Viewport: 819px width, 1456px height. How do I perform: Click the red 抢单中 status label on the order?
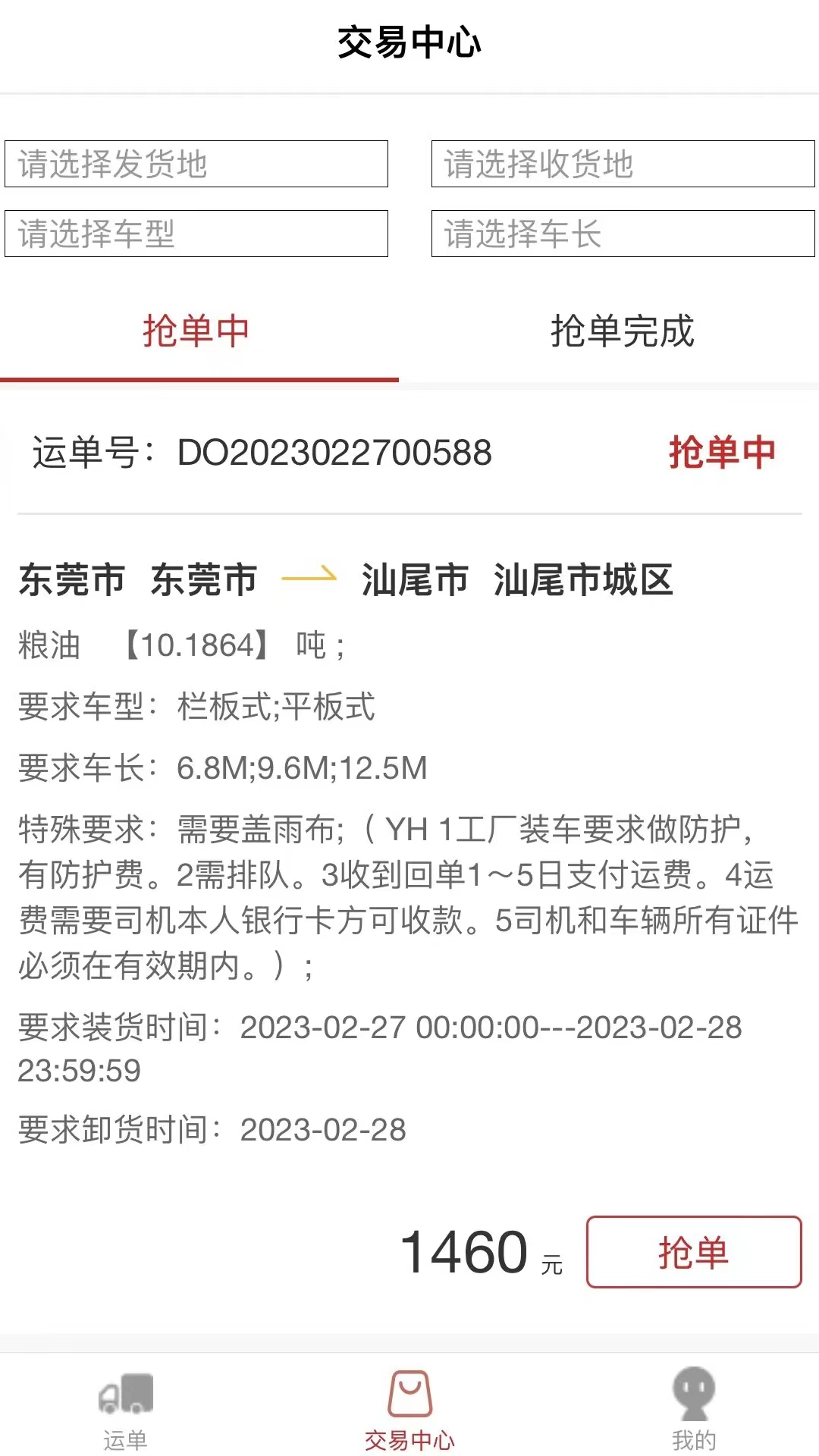point(720,453)
